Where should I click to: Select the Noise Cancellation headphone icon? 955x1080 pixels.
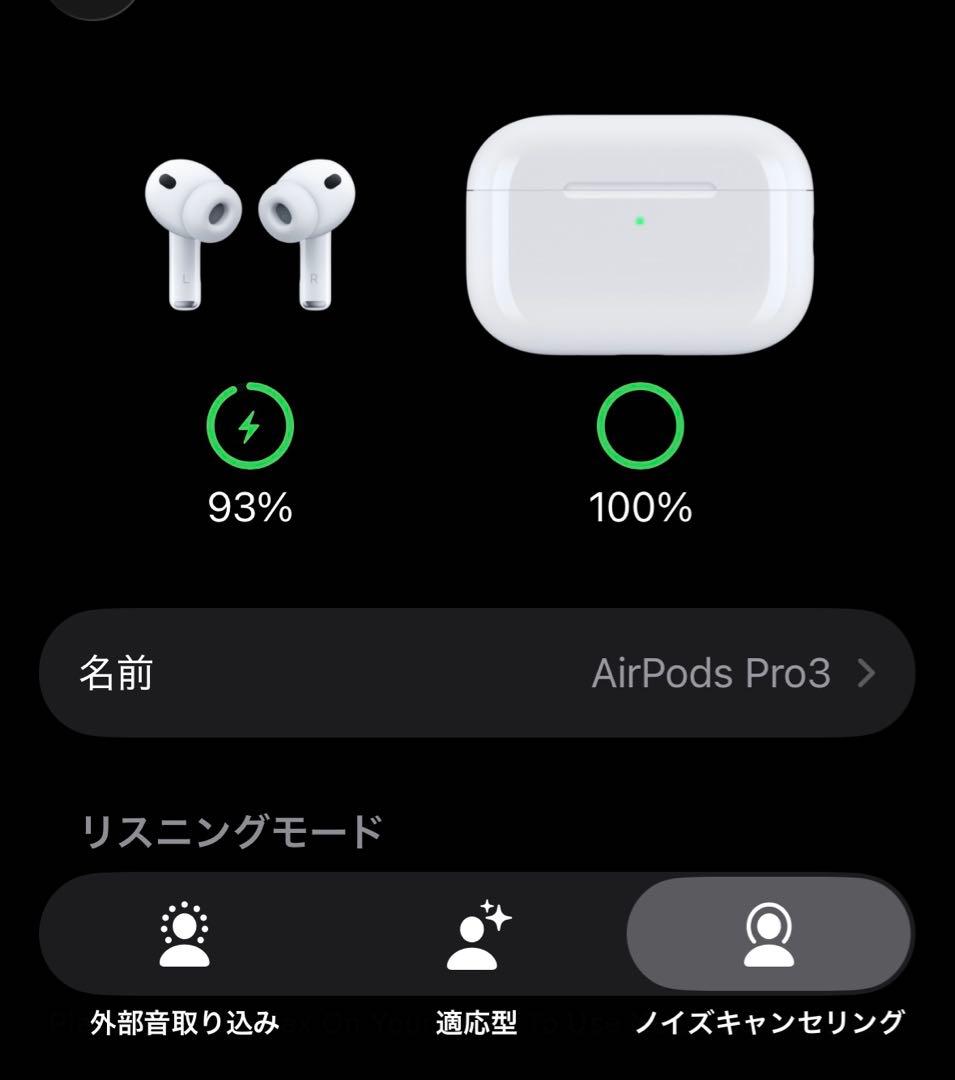point(772,932)
